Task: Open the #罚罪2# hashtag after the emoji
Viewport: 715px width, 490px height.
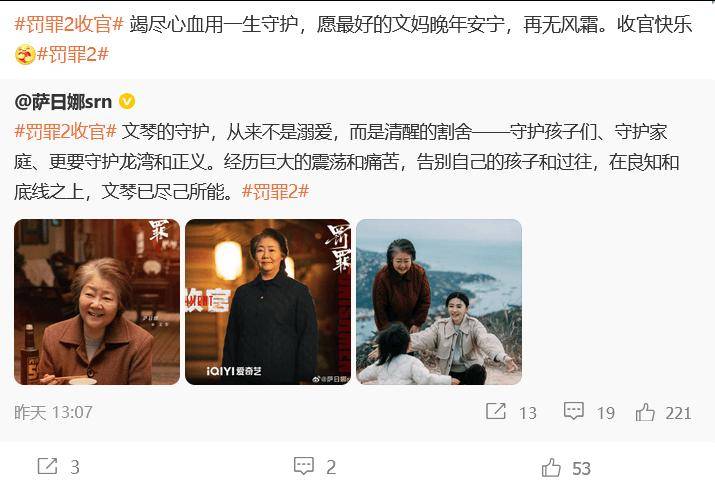Action: coord(73,55)
